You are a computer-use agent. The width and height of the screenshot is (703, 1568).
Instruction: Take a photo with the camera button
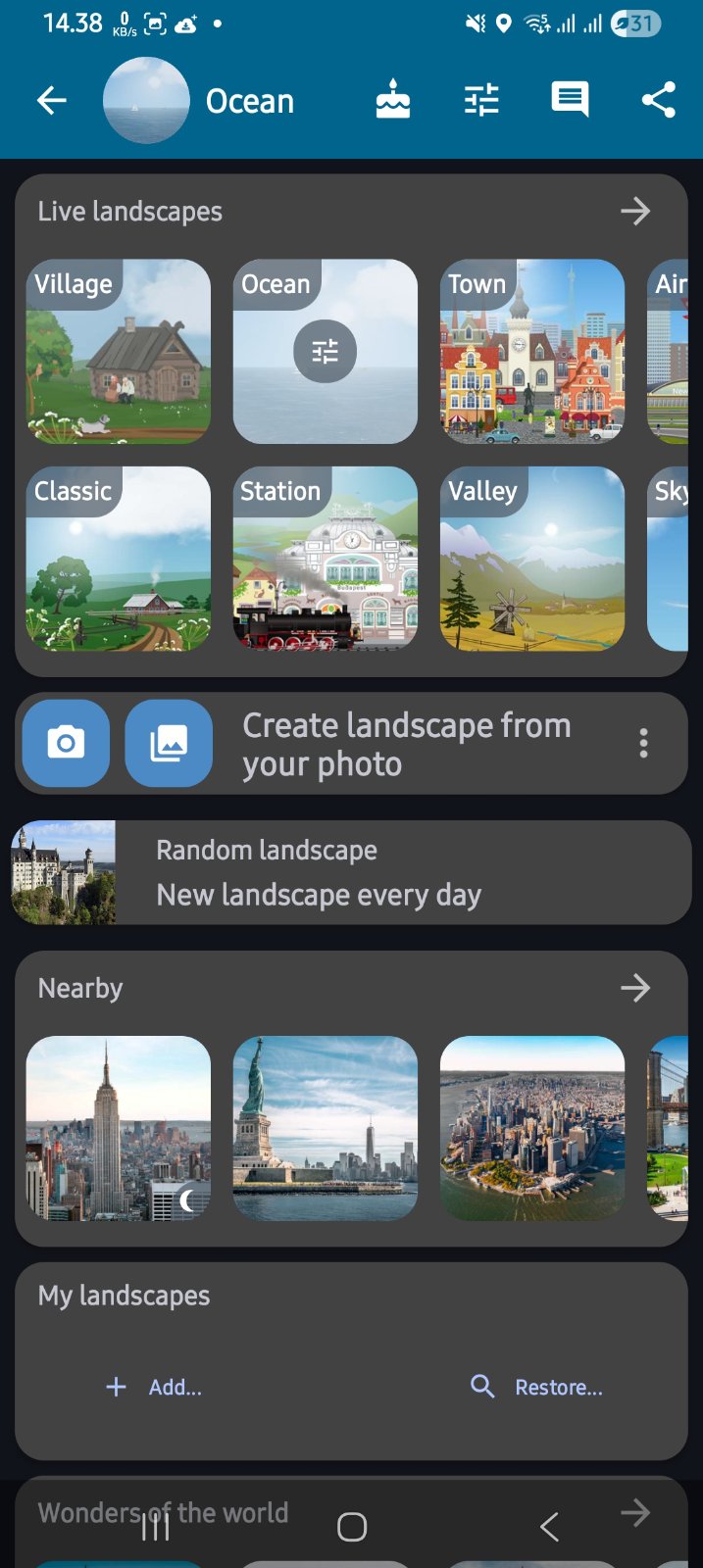click(66, 743)
